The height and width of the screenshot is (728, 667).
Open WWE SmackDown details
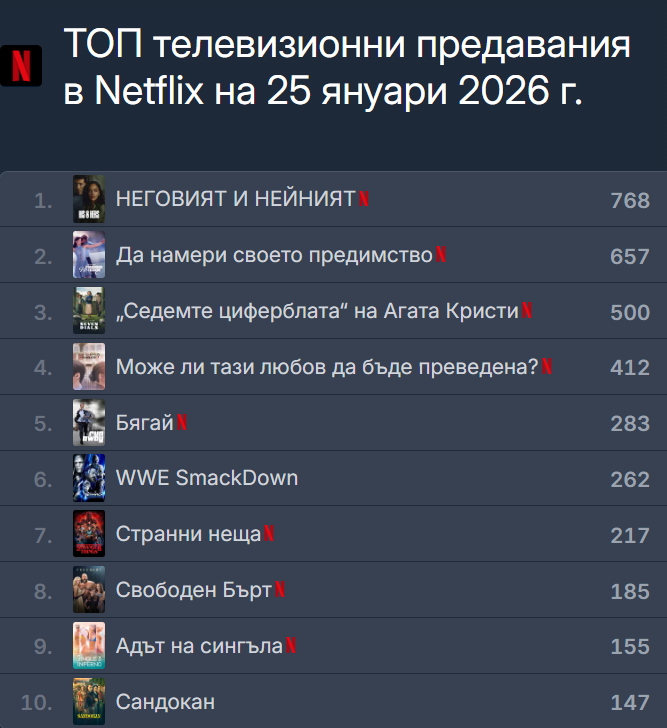pyautogui.click(x=207, y=478)
